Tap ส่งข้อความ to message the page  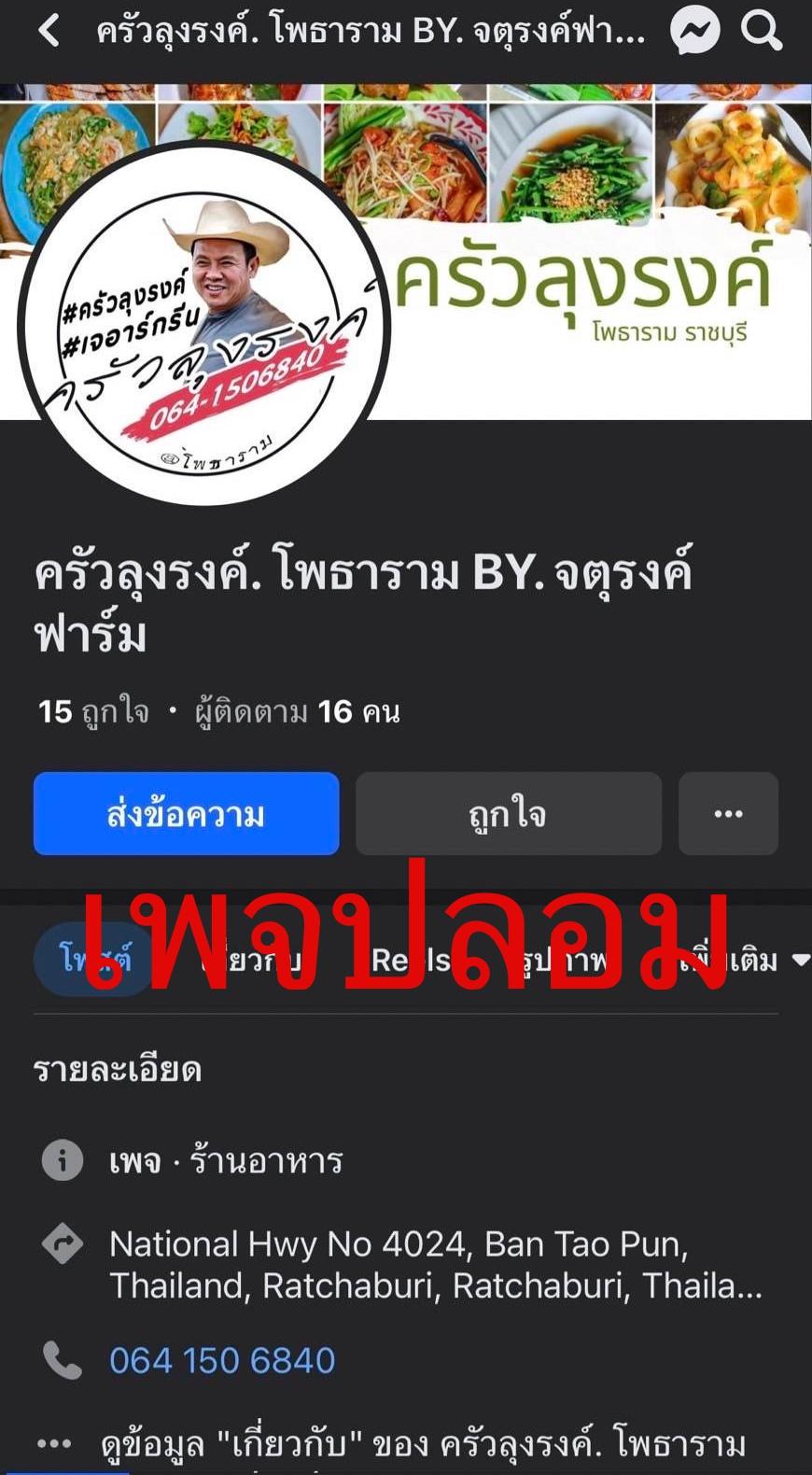coord(187,814)
